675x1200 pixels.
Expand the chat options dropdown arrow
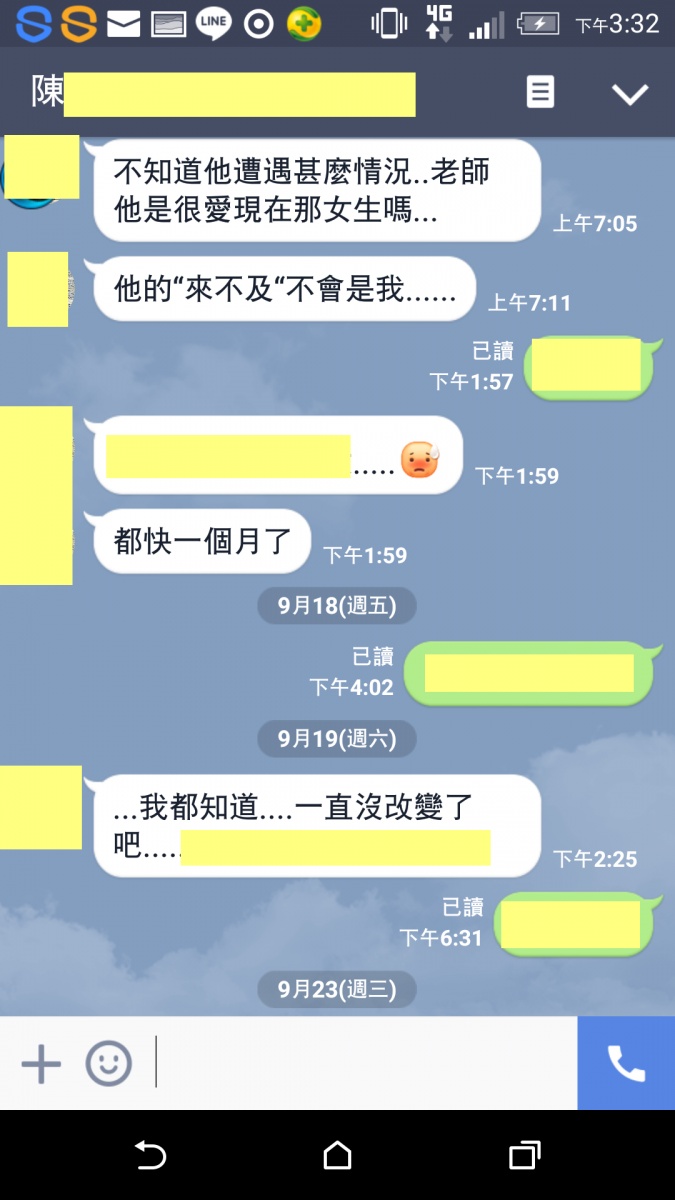[x=630, y=94]
